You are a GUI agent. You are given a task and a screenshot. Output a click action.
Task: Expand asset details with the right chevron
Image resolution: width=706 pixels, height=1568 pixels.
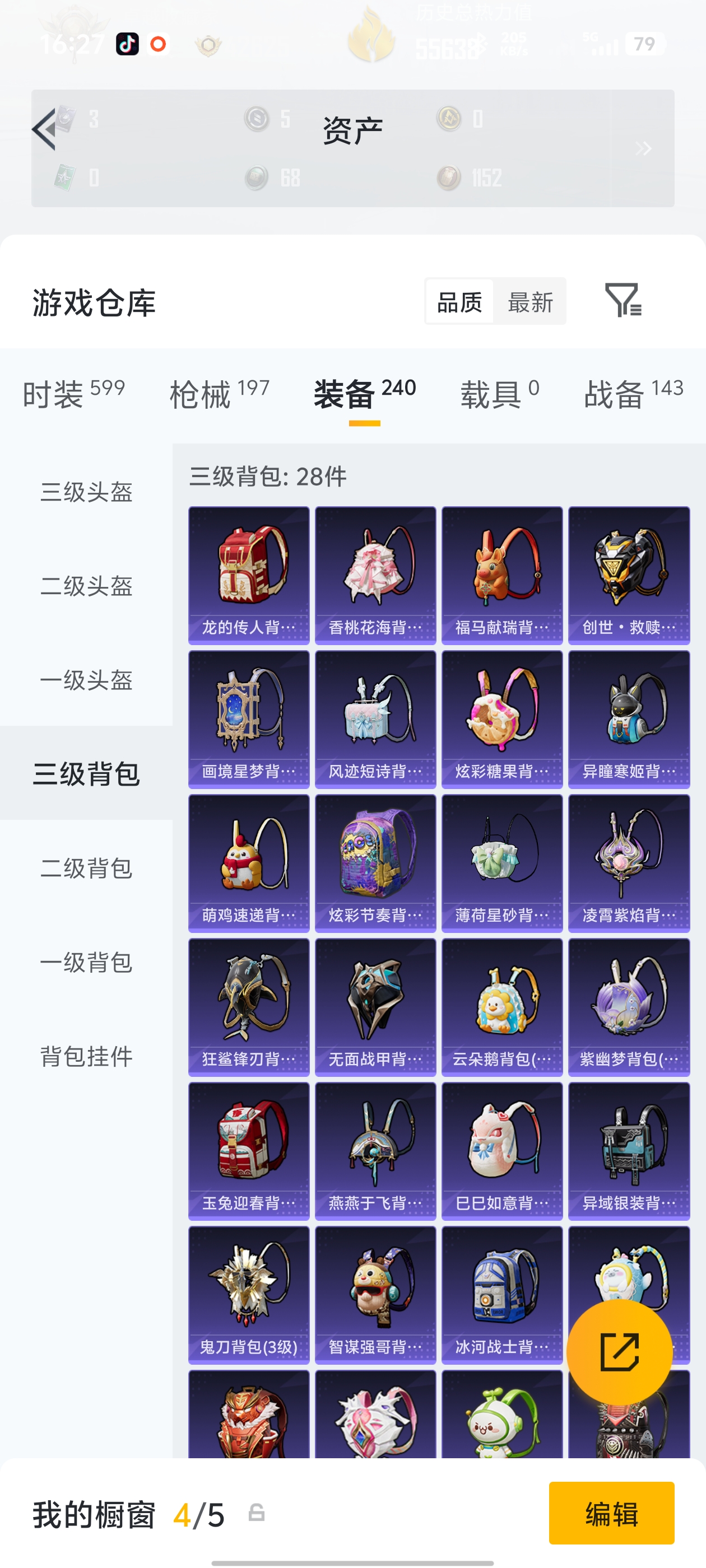click(x=643, y=148)
